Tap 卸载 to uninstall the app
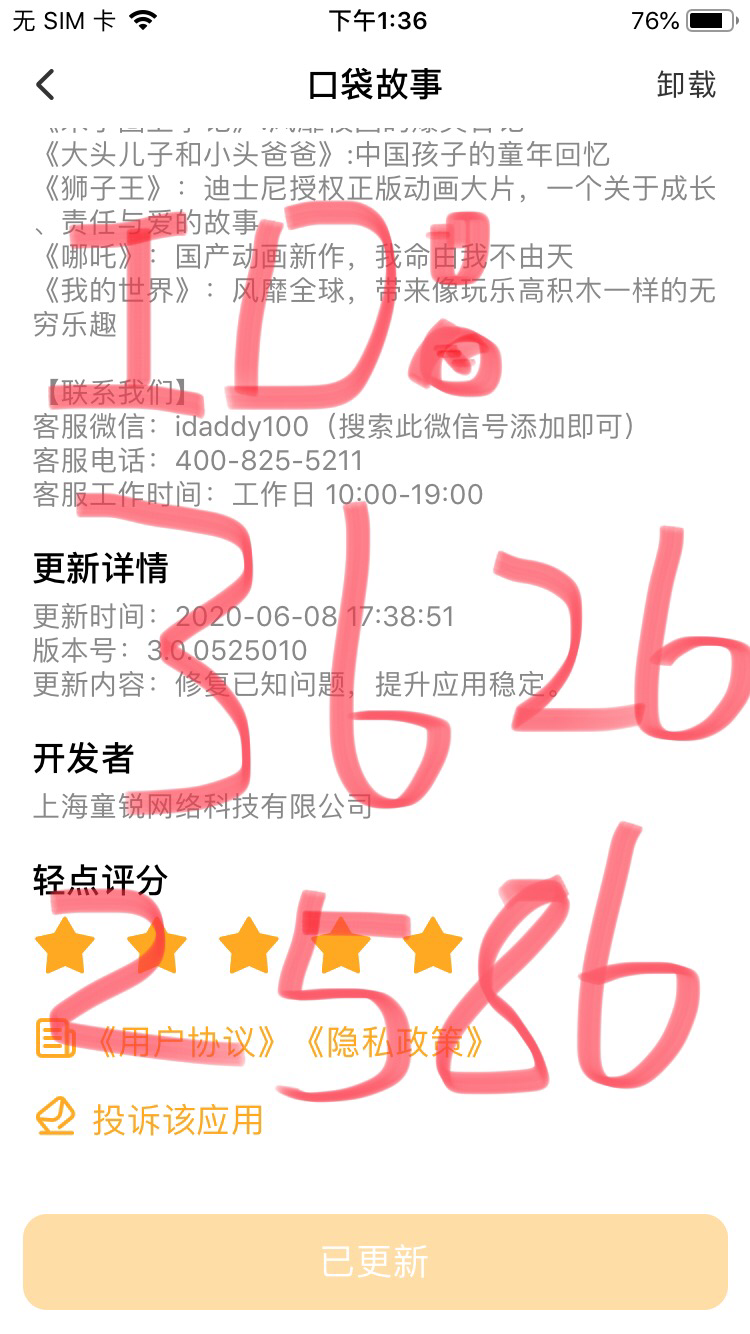This screenshot has width=750, height=1334. point(686,85)
